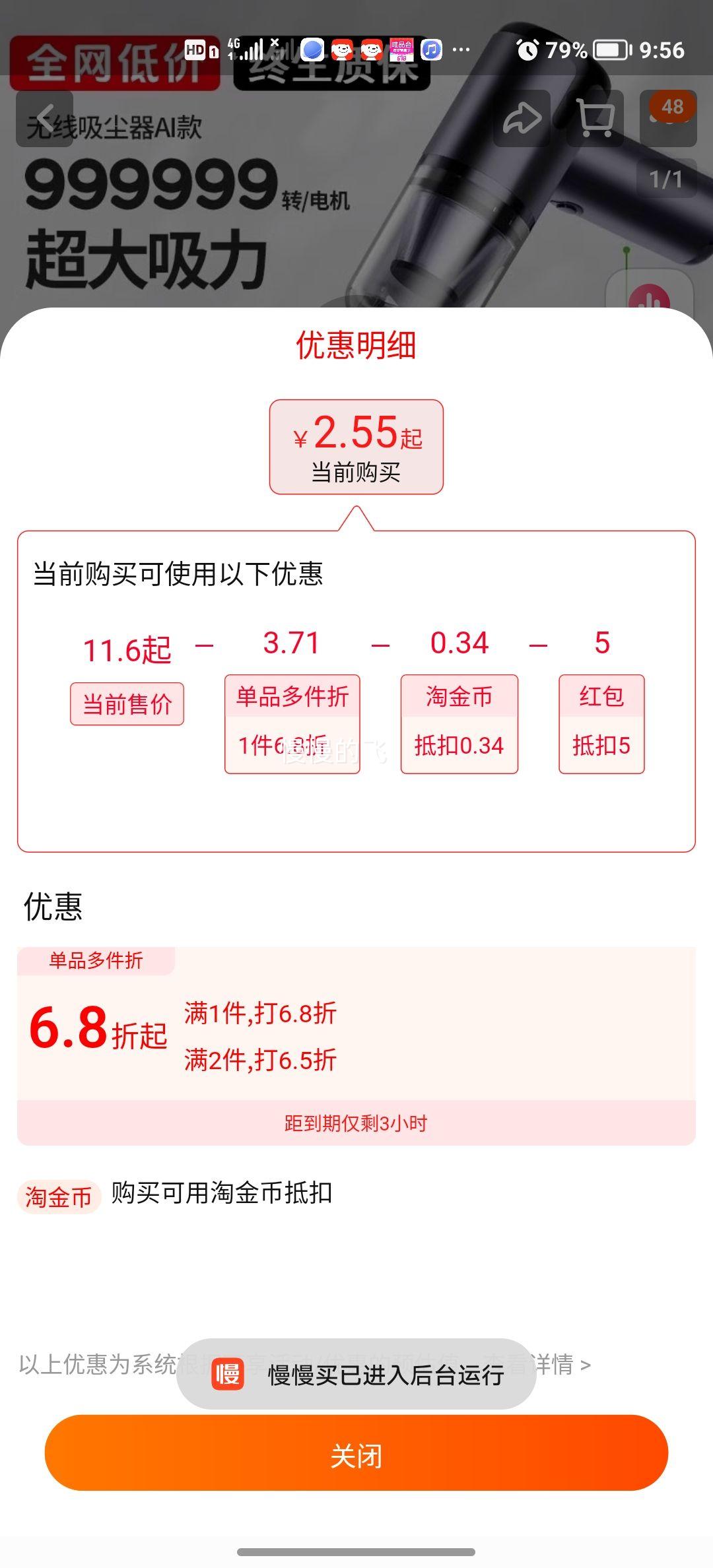Open the more menu with 48 badge

pos(668,119)
